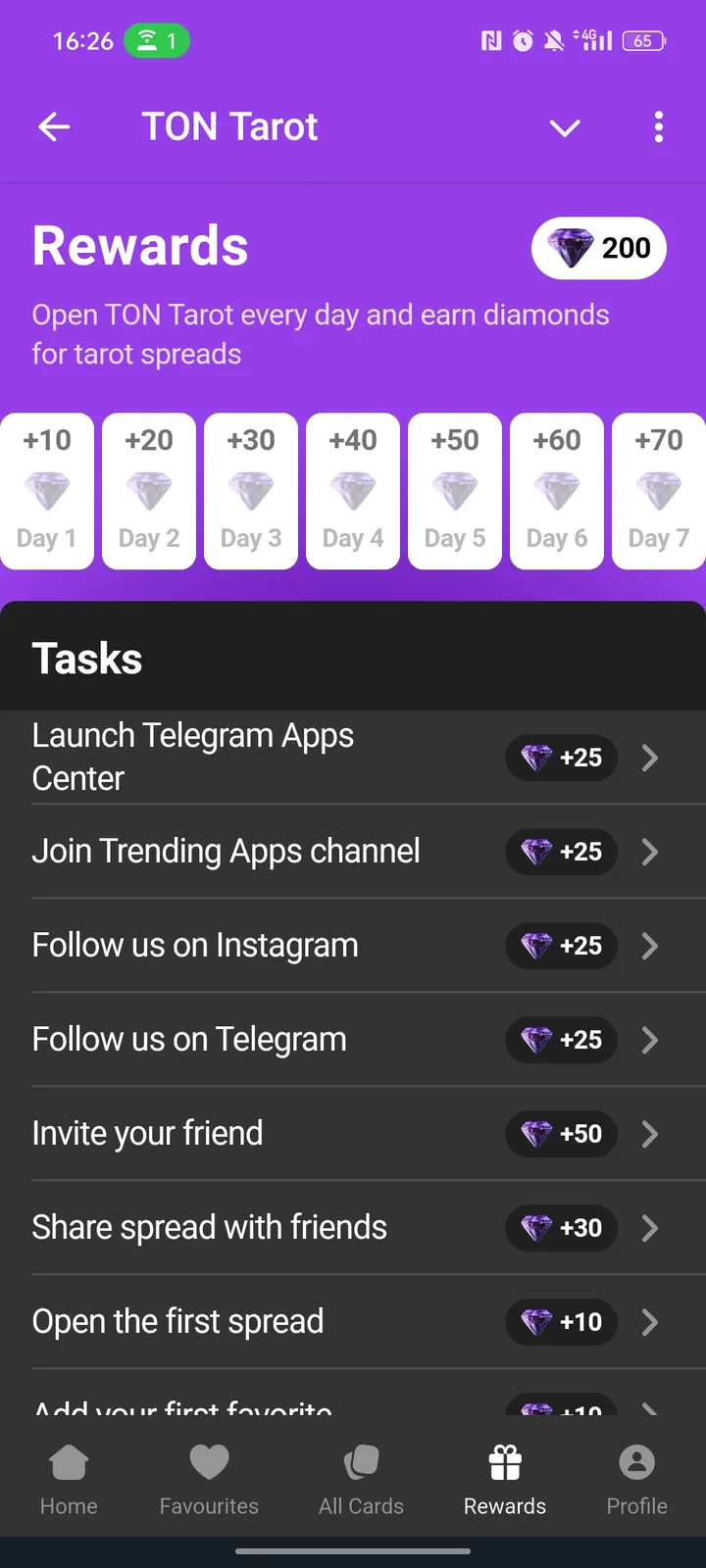Open the Profile tab
This screenshot has height=1568, width=706.
pos(636,1480)
